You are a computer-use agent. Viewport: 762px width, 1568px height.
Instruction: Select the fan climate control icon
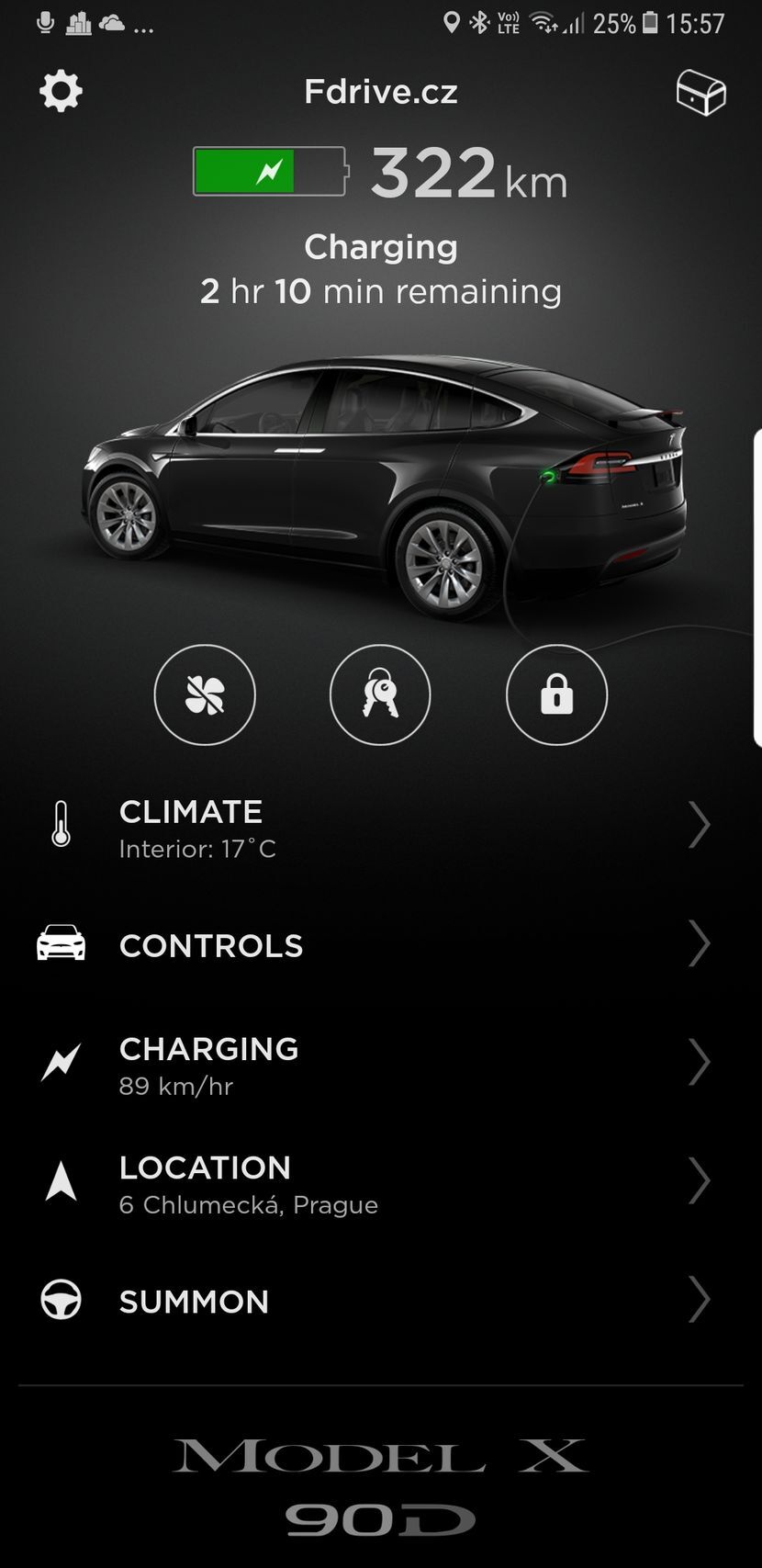pyautogui.click(x=204, y=695)
